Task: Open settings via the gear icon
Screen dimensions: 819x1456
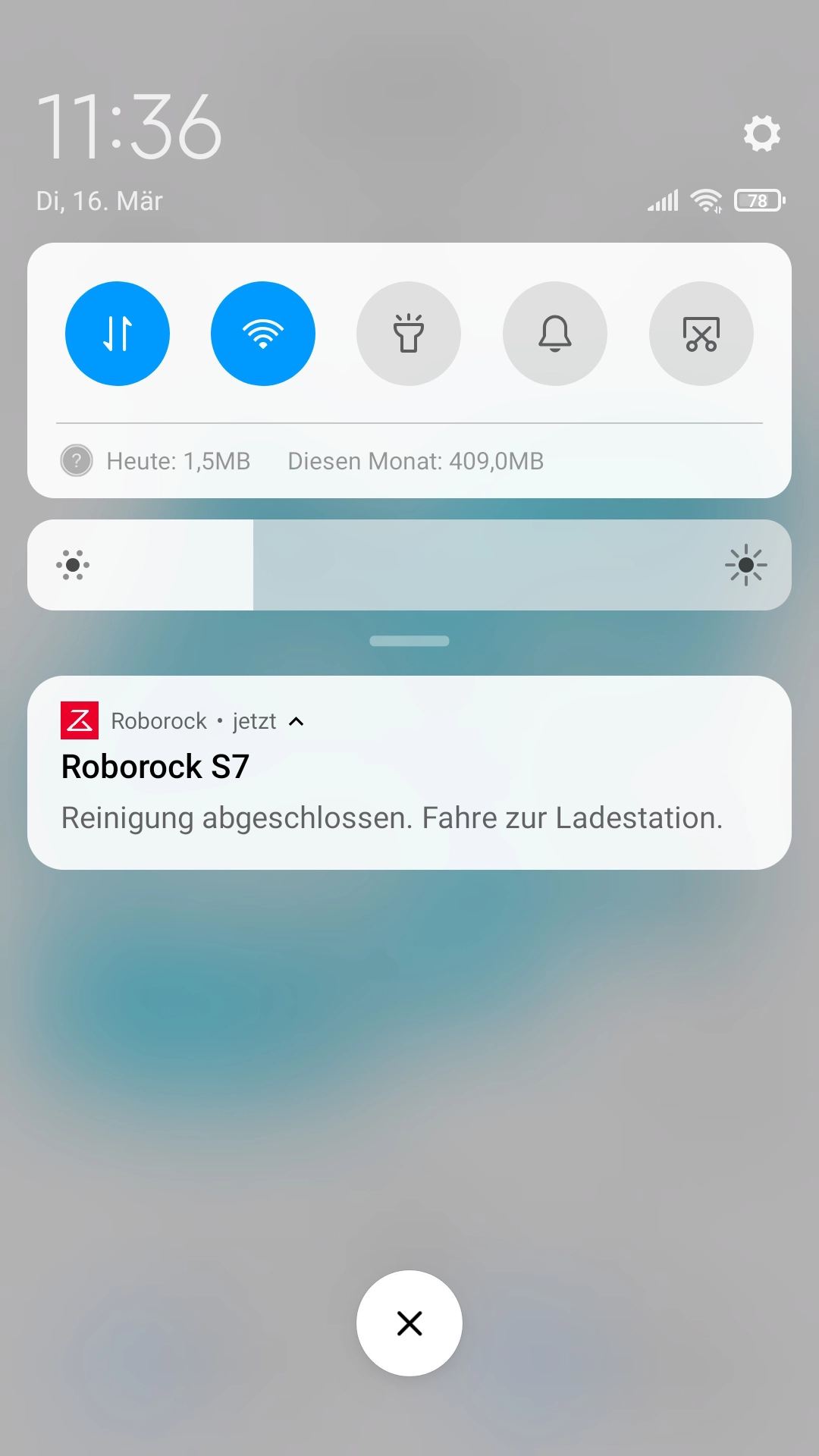Action: pos(762,133)
